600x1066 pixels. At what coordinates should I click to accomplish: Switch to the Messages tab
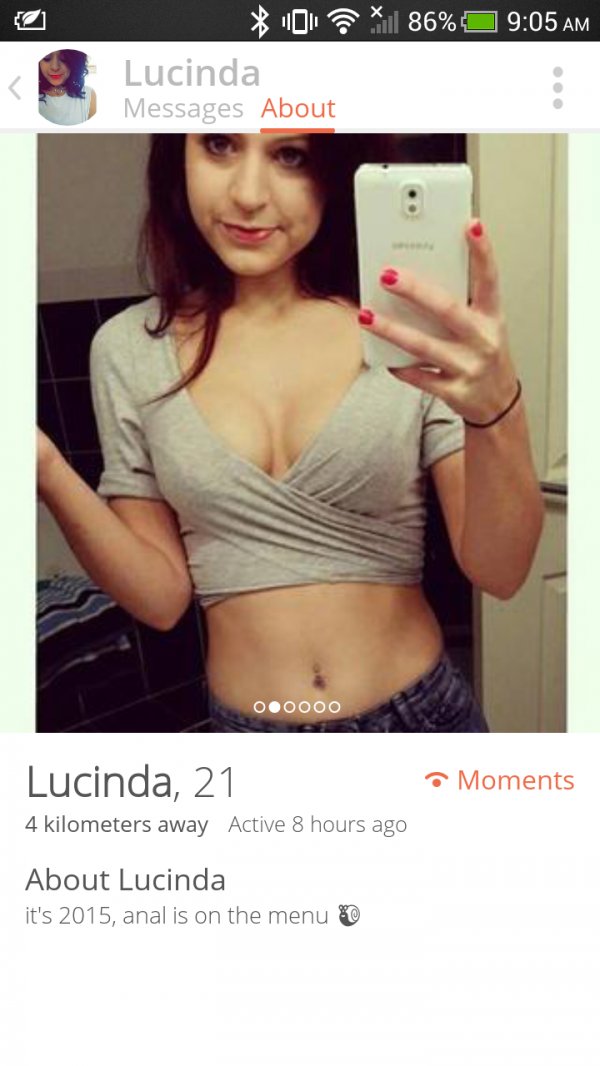[183, 108]
